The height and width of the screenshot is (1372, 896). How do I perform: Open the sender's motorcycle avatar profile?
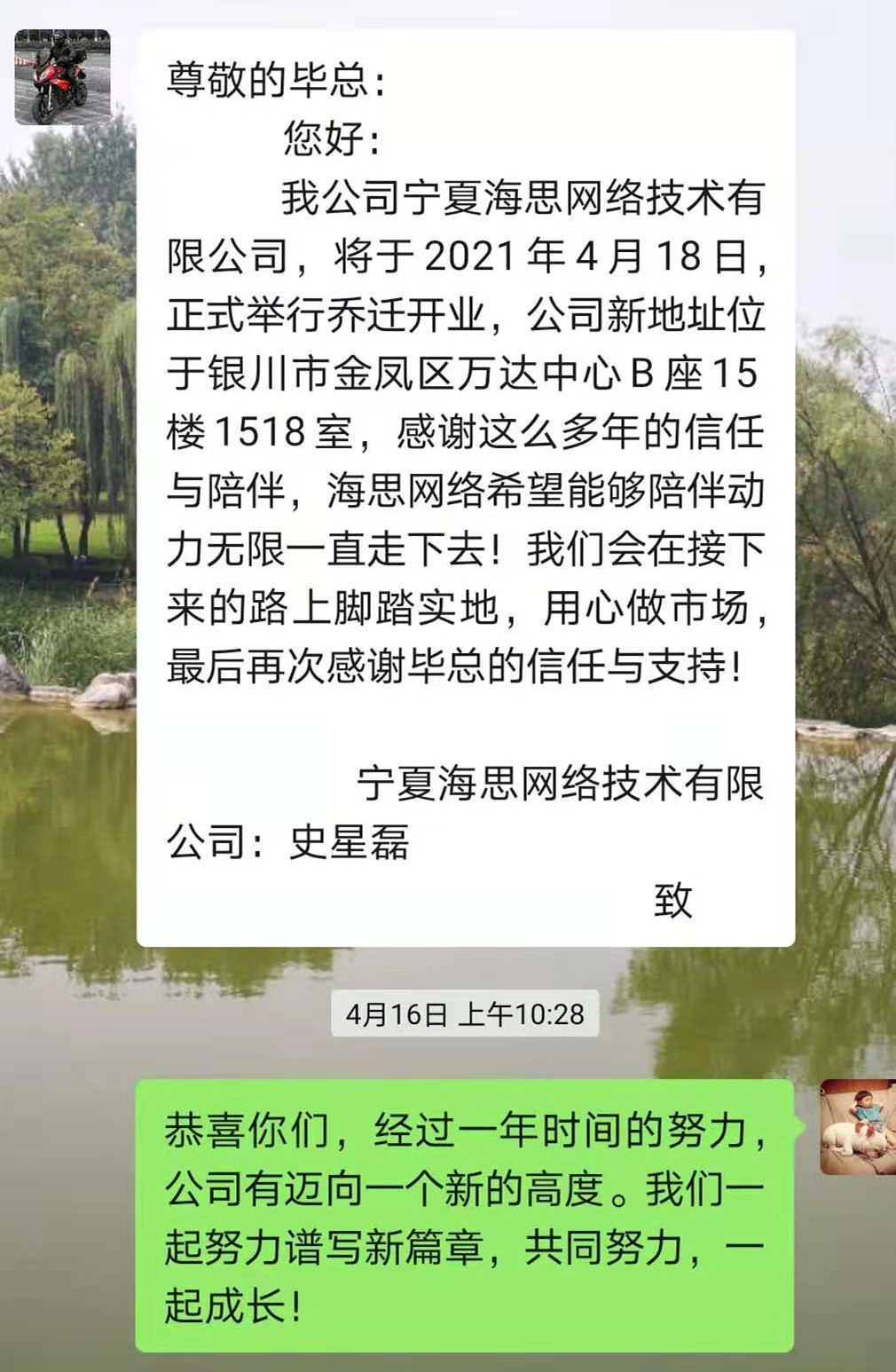point(63,77)
